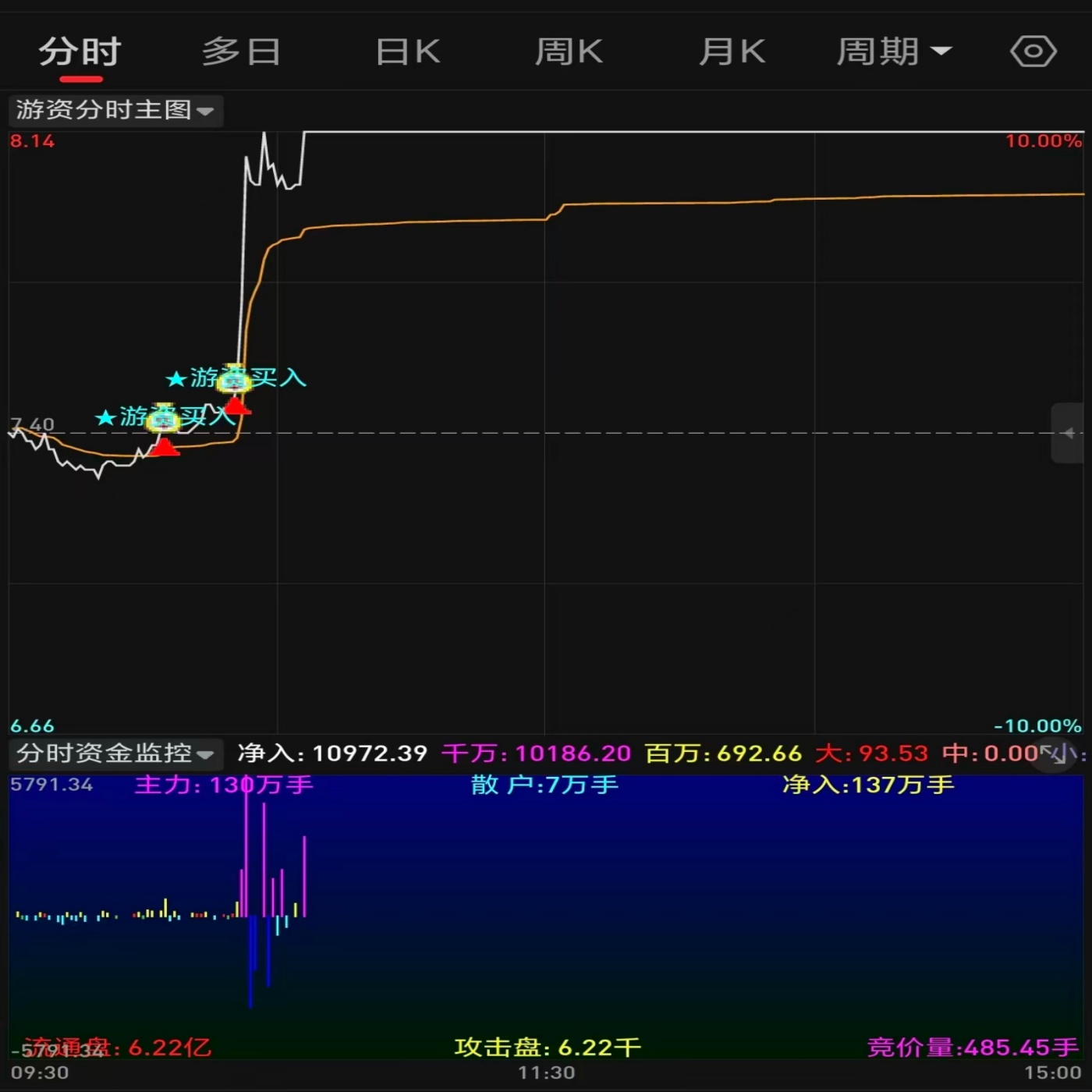Screen dimensions: 1092x1092
Task: Switch to the 分时 tab
Action: [x=80, y=52]
